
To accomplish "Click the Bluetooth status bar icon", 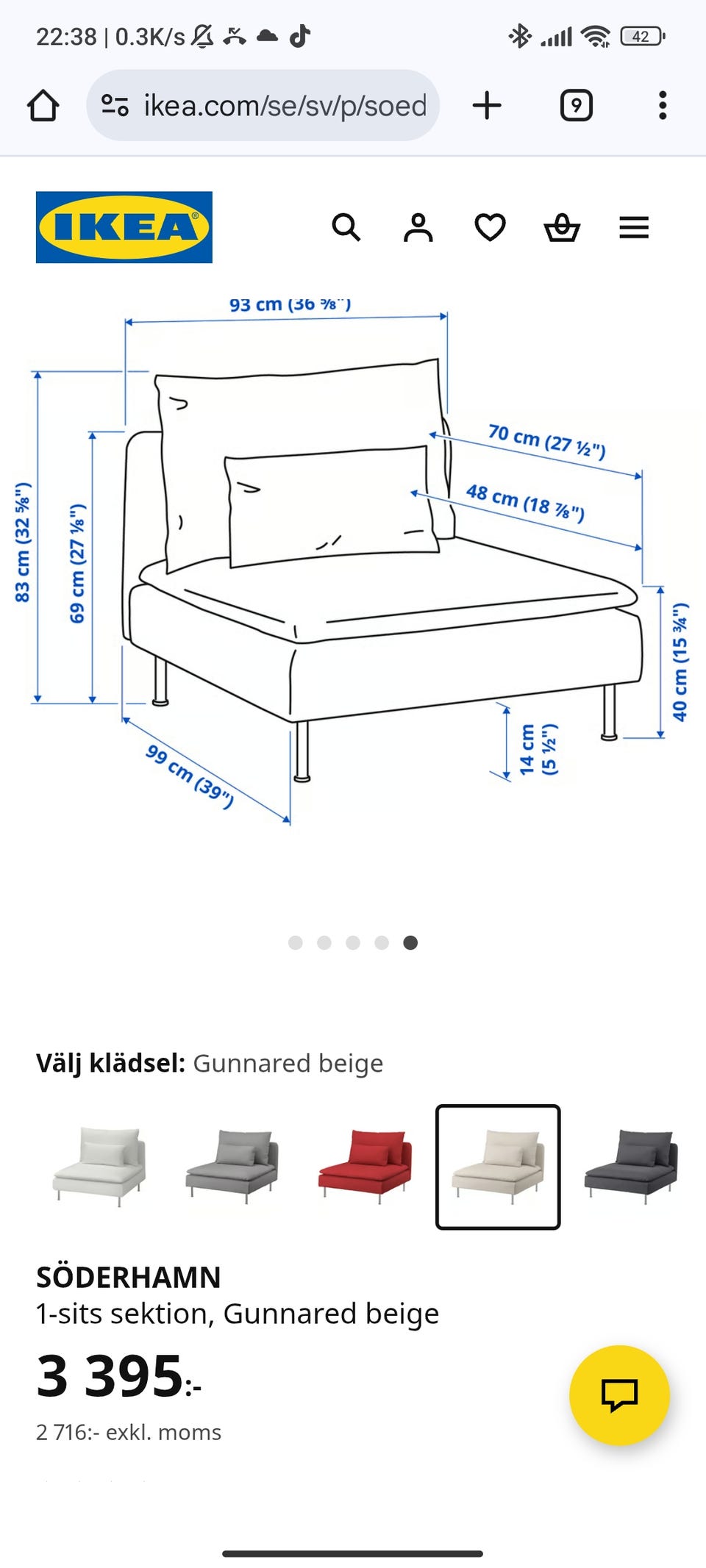I will (x=519, y=35).
